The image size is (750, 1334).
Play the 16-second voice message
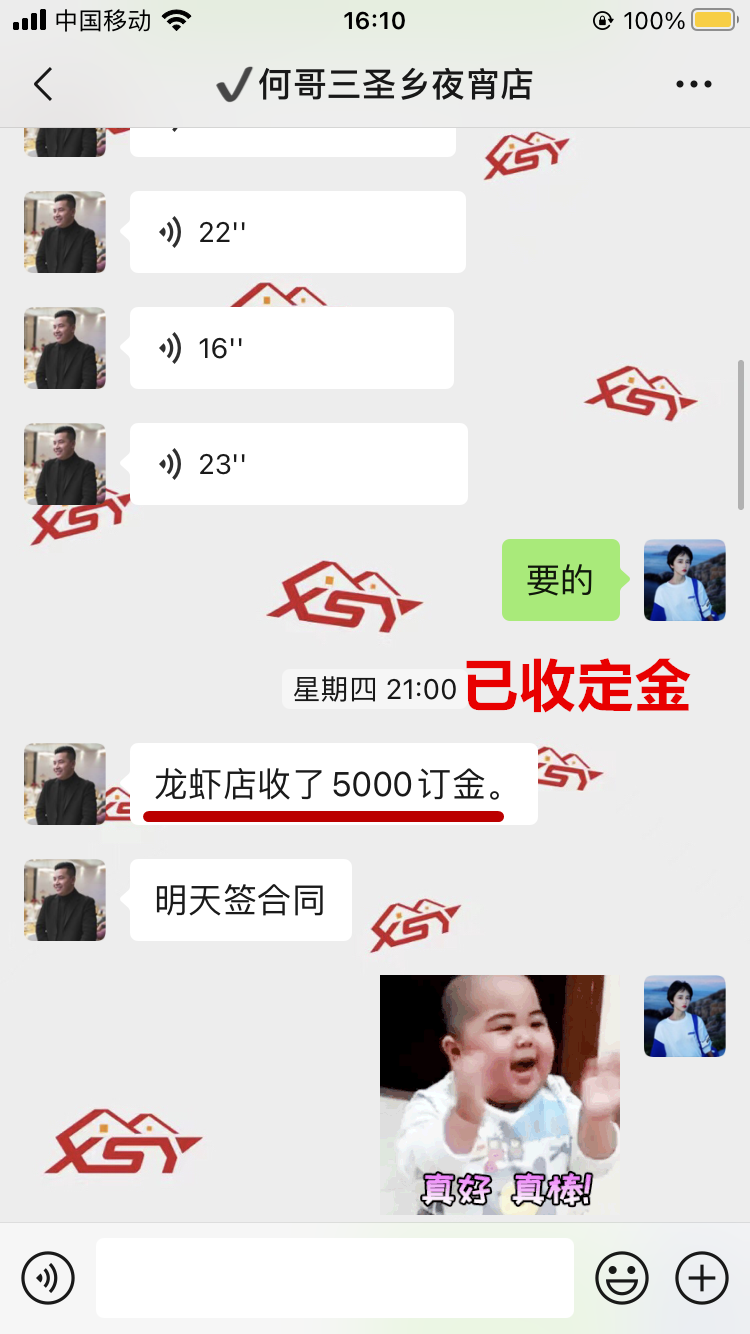(291, 348)
